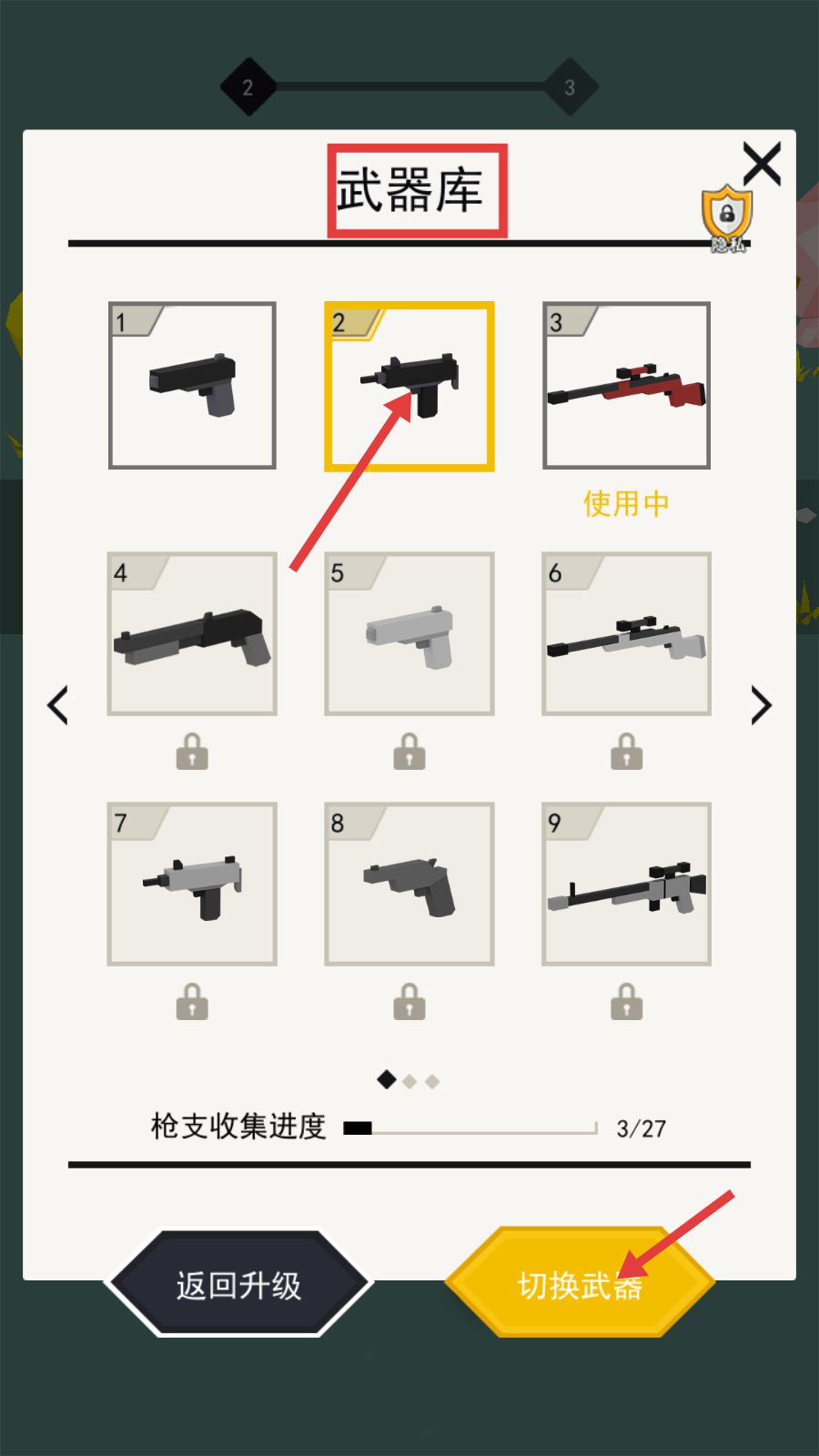Viewport: 819px width, 1456px height.
Task: Select weapon 2, the submachine gun
Action: 409,386
